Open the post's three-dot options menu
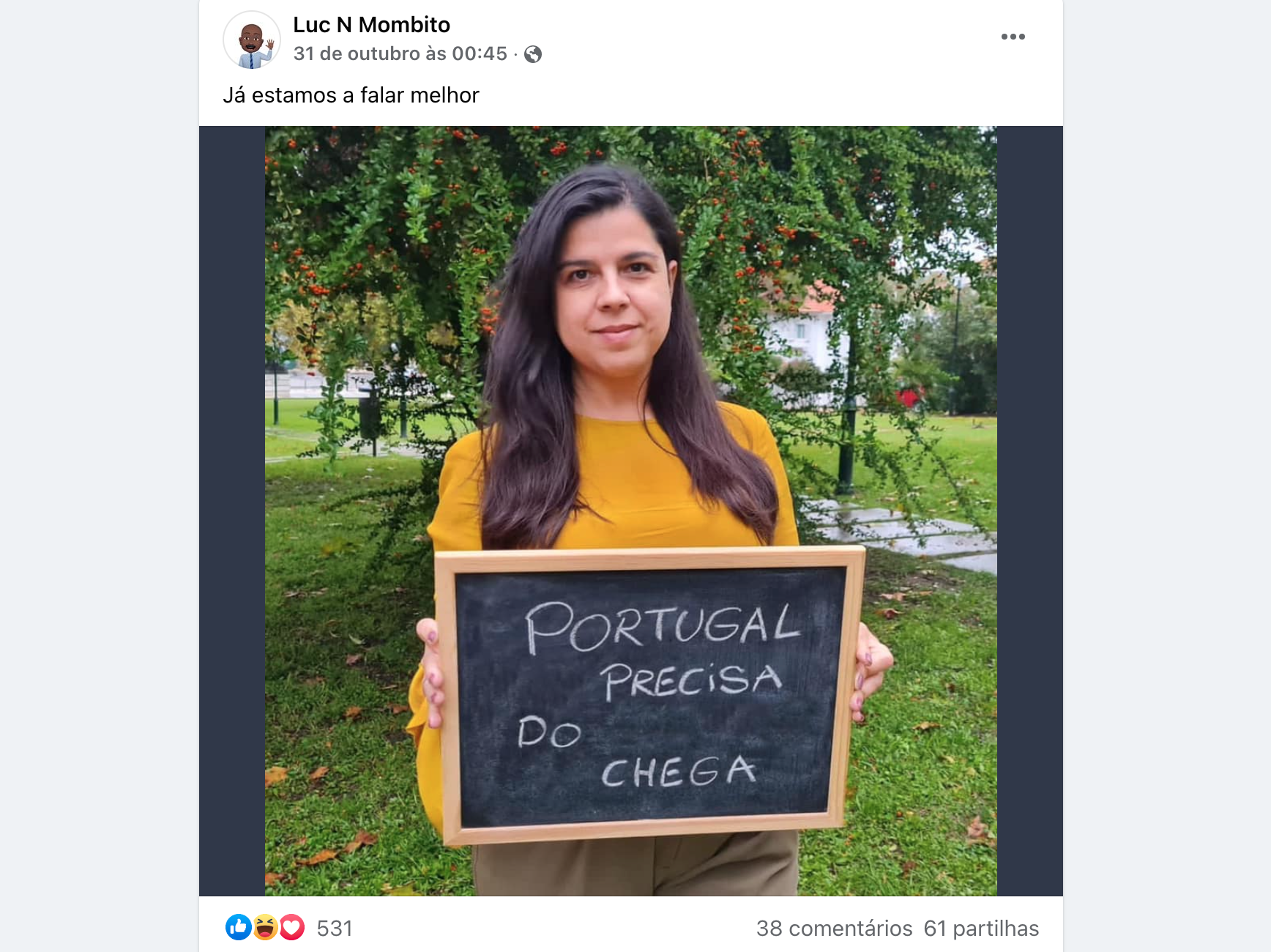 coord(1013,37)
